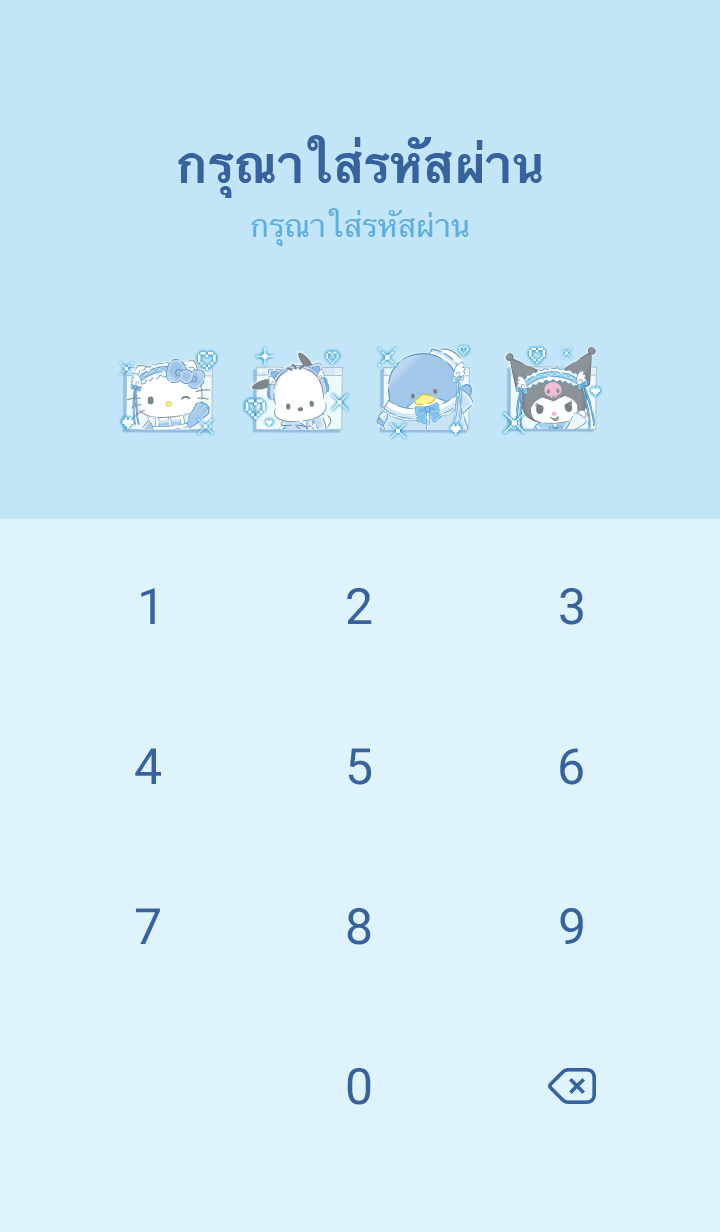Tap the number 3 key
720x1232 pixels.
pyautogui.click(x=571, y=607)
